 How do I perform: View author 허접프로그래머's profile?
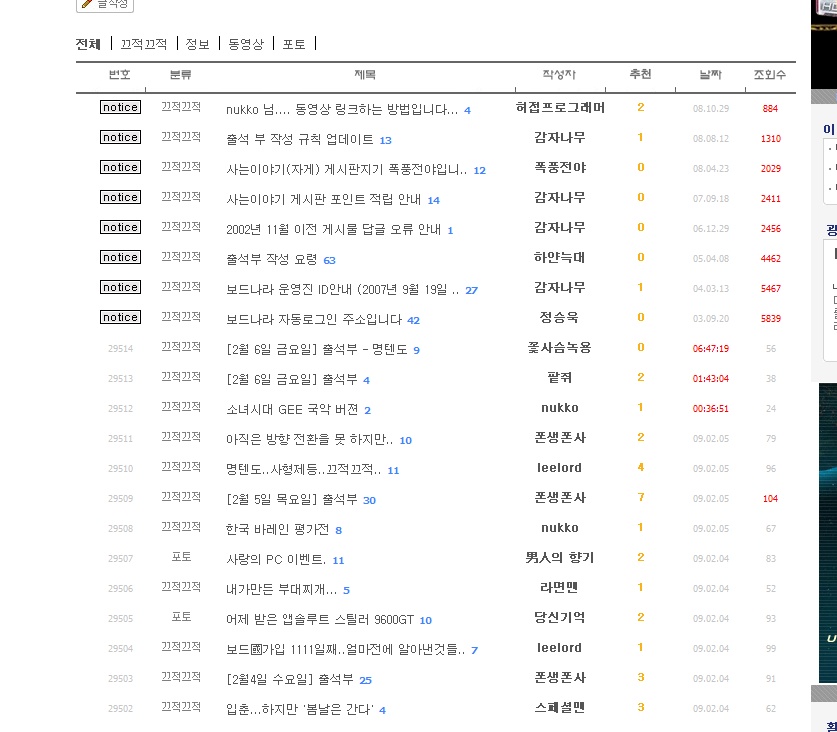coord(560,107)
